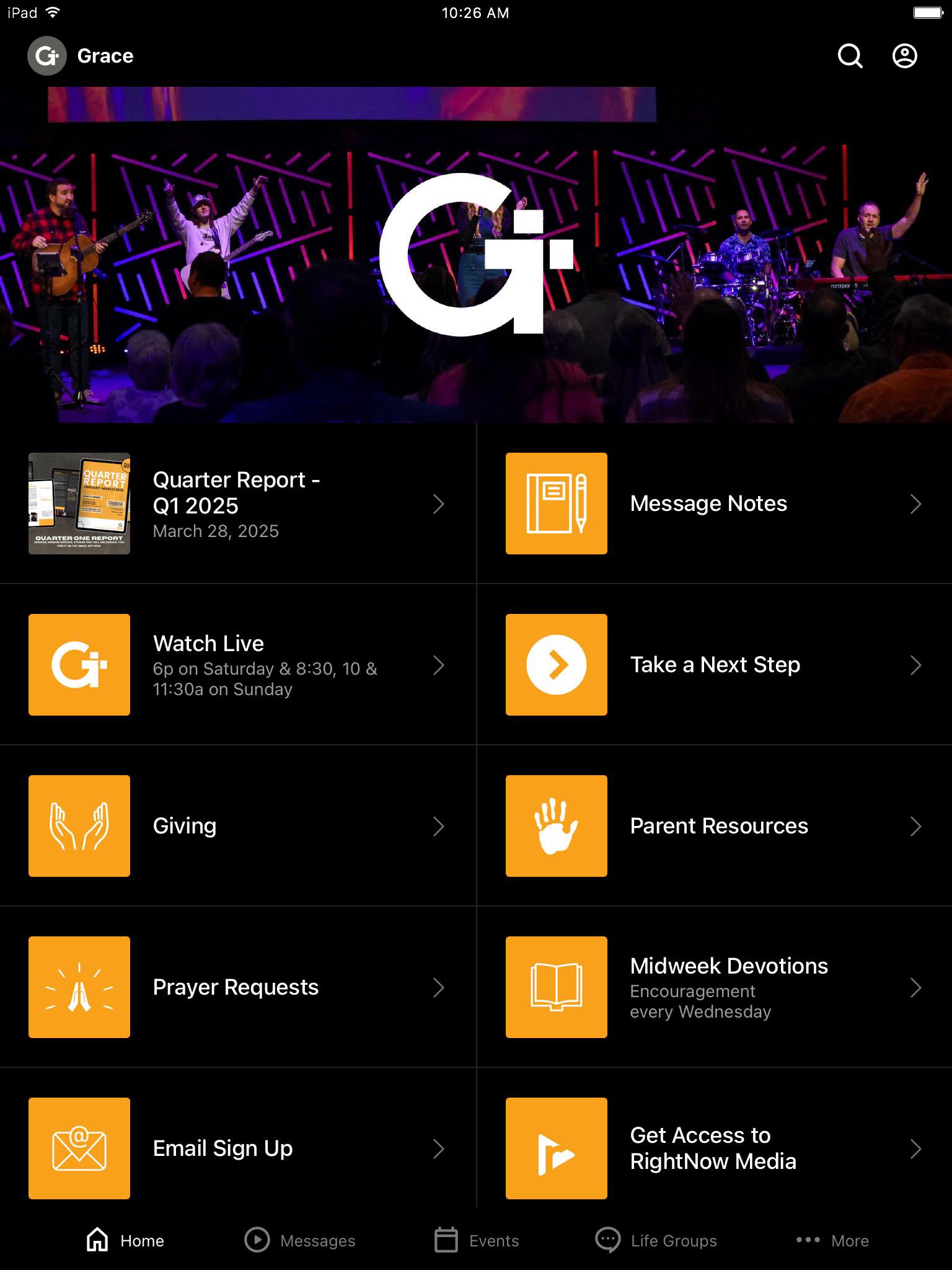Open Email Sign Up
Screen dimensions: 952x1270
point(237,1148)
